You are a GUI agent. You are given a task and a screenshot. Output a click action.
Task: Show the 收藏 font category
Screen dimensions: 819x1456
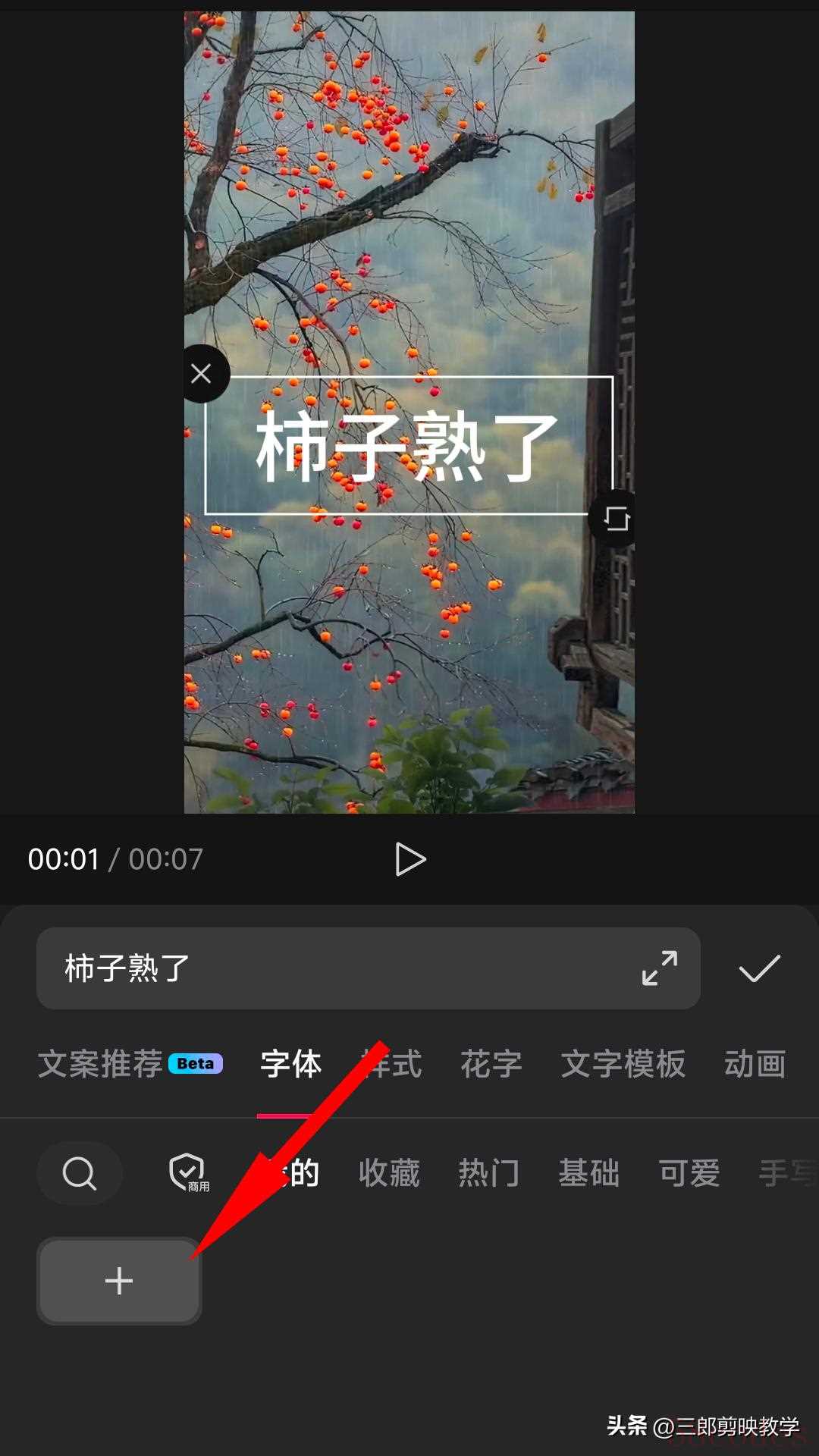coord(389,1174)
